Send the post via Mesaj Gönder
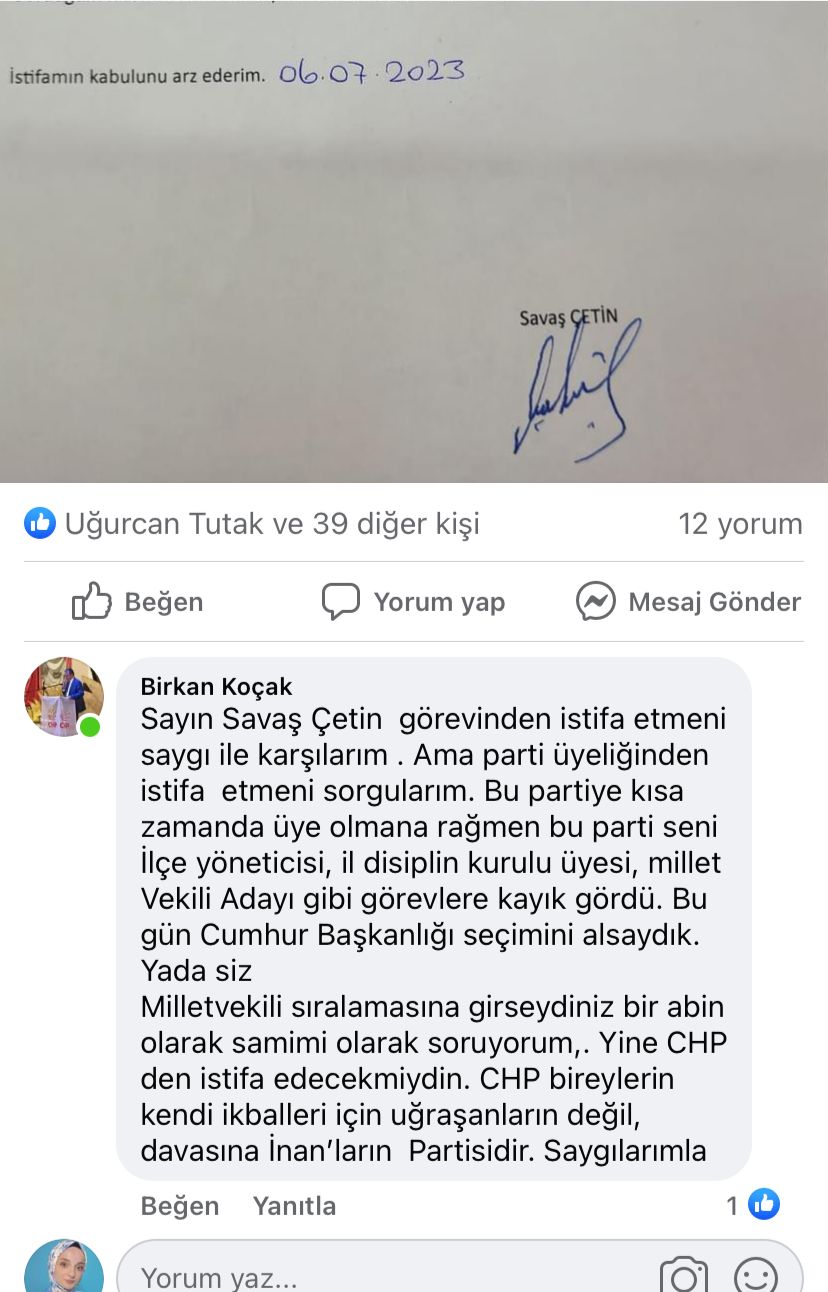 [688, 602]
